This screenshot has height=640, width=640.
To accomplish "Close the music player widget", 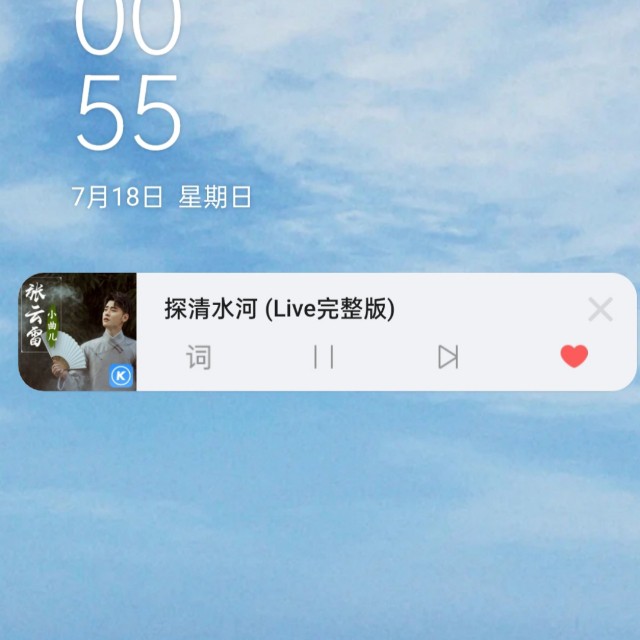I will pos(600,309).
